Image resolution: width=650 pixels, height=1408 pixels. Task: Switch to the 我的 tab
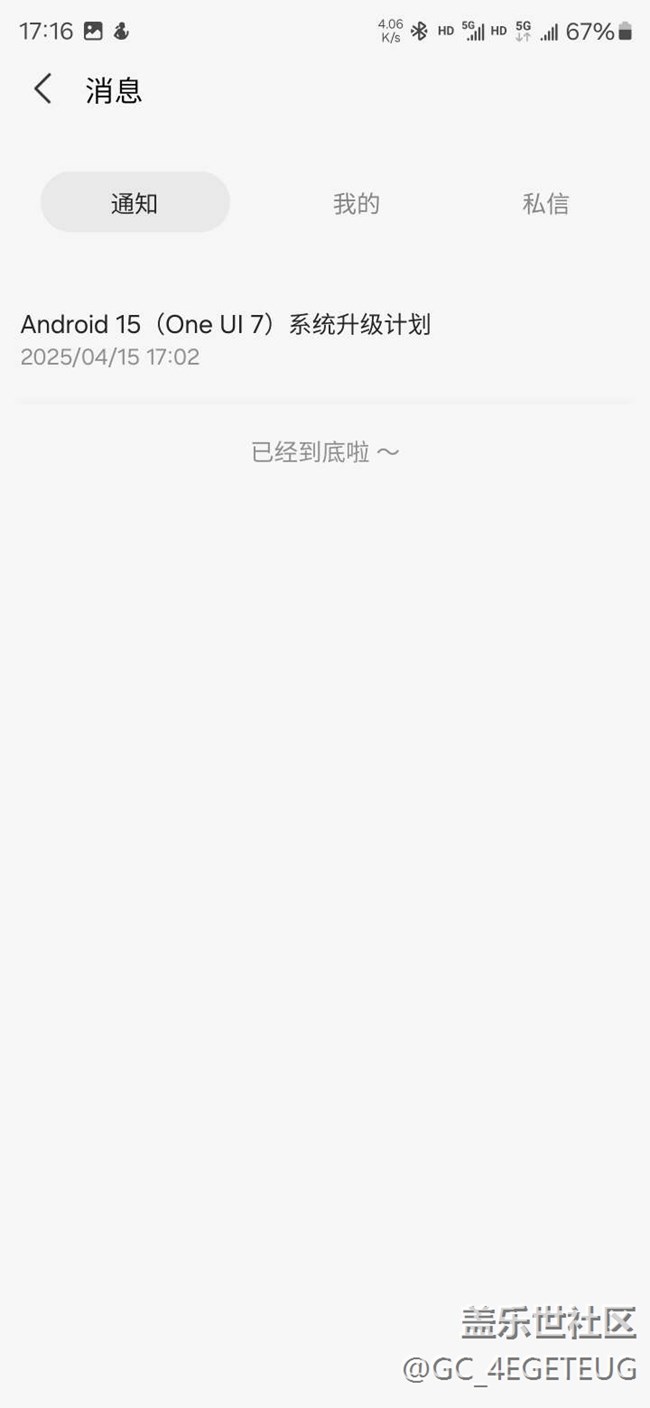tap(356, 203)
